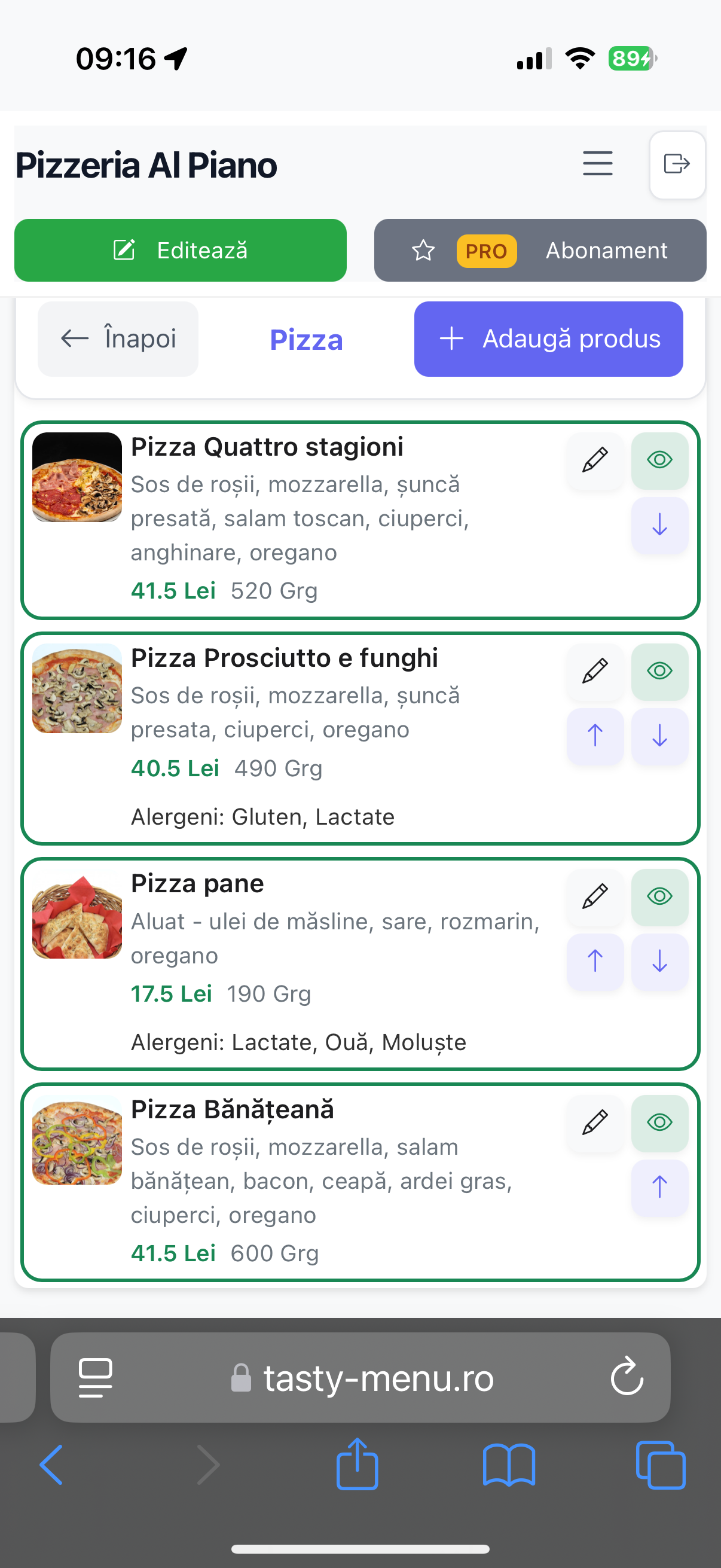Tap the Share icon in Safari toolbar
This screenshot has height=1568, width=721.
(356, 1465)
